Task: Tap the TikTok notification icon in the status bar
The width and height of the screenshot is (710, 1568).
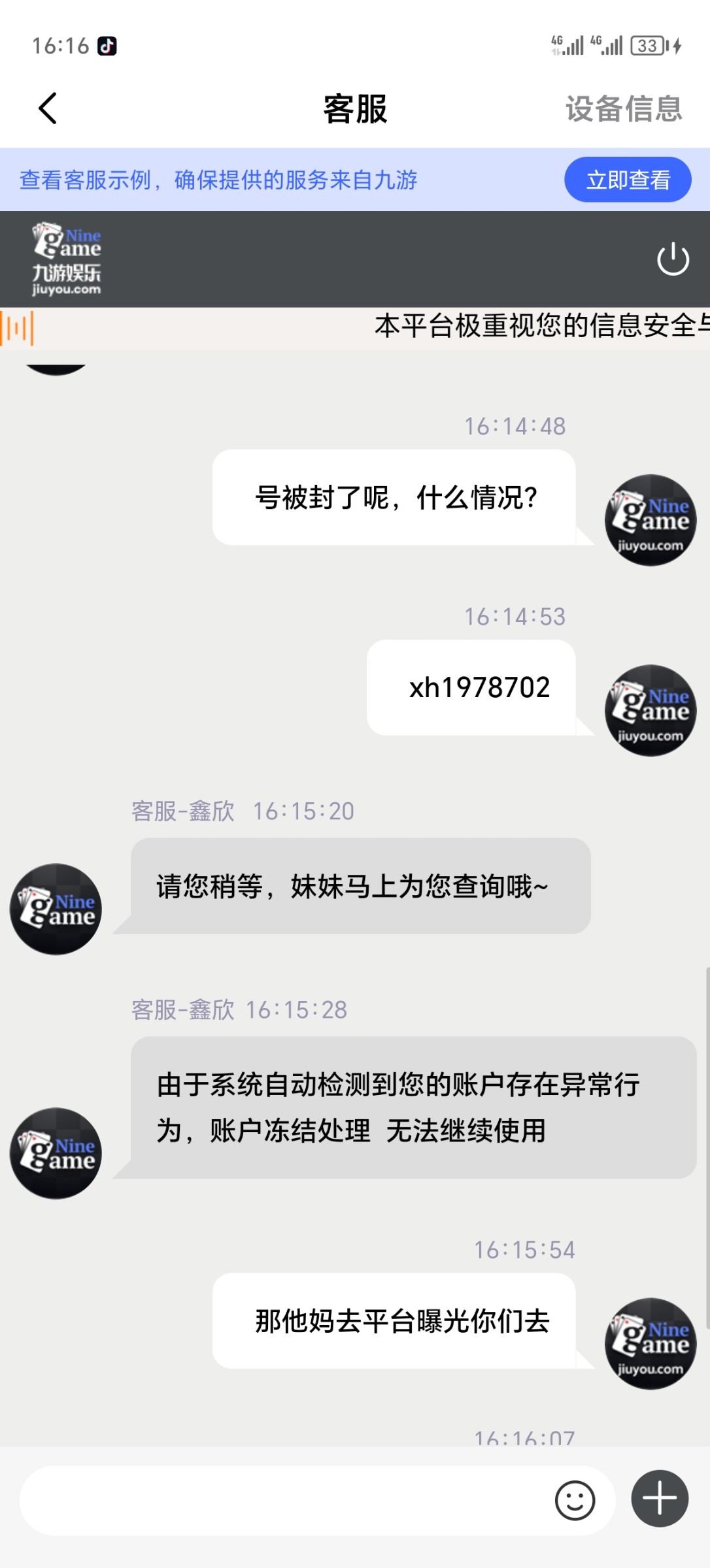Action: pos(109,46)
